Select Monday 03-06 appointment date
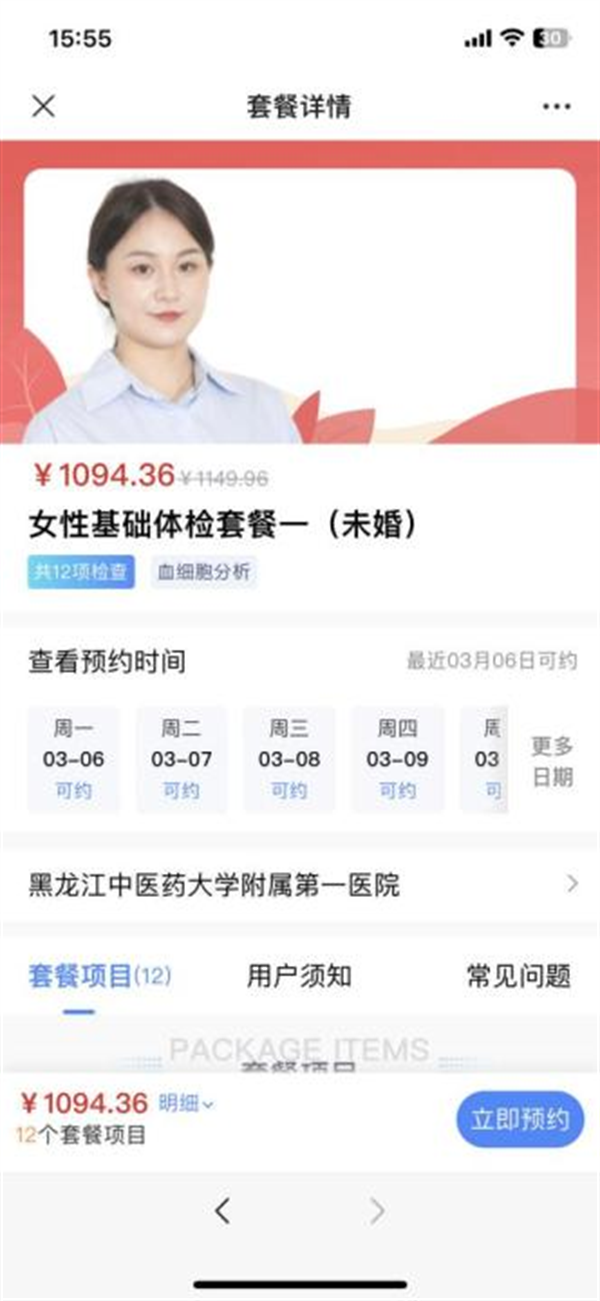 click(x=73, y=759)
